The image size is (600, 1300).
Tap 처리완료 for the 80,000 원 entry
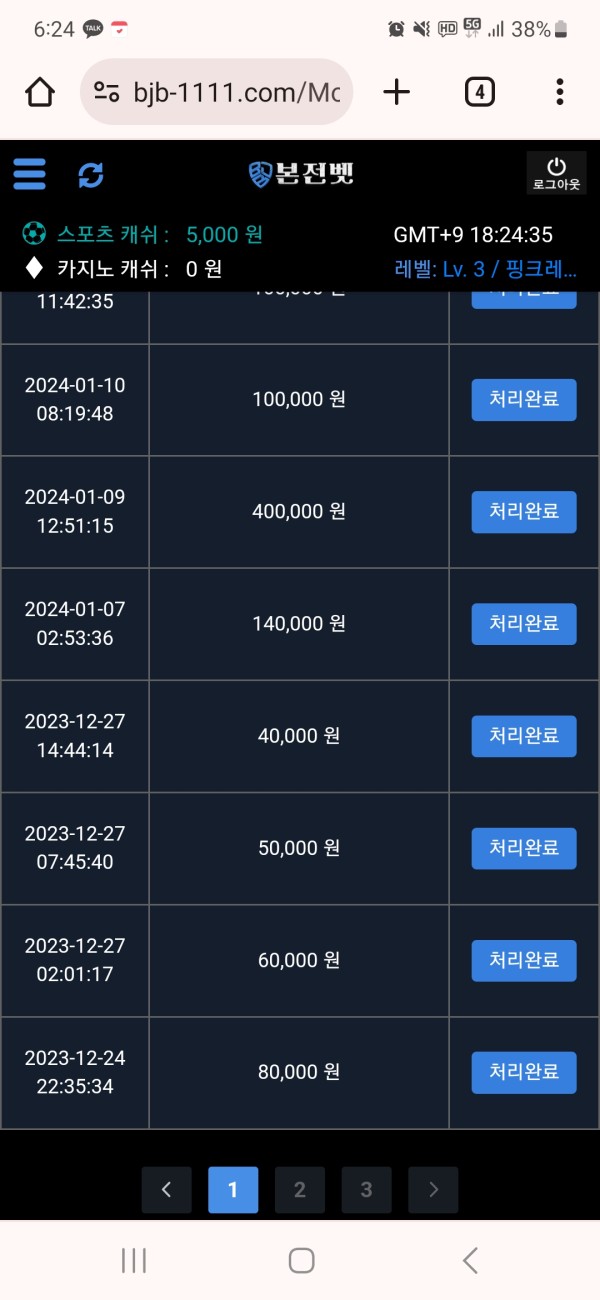(x=524, y=1072)
